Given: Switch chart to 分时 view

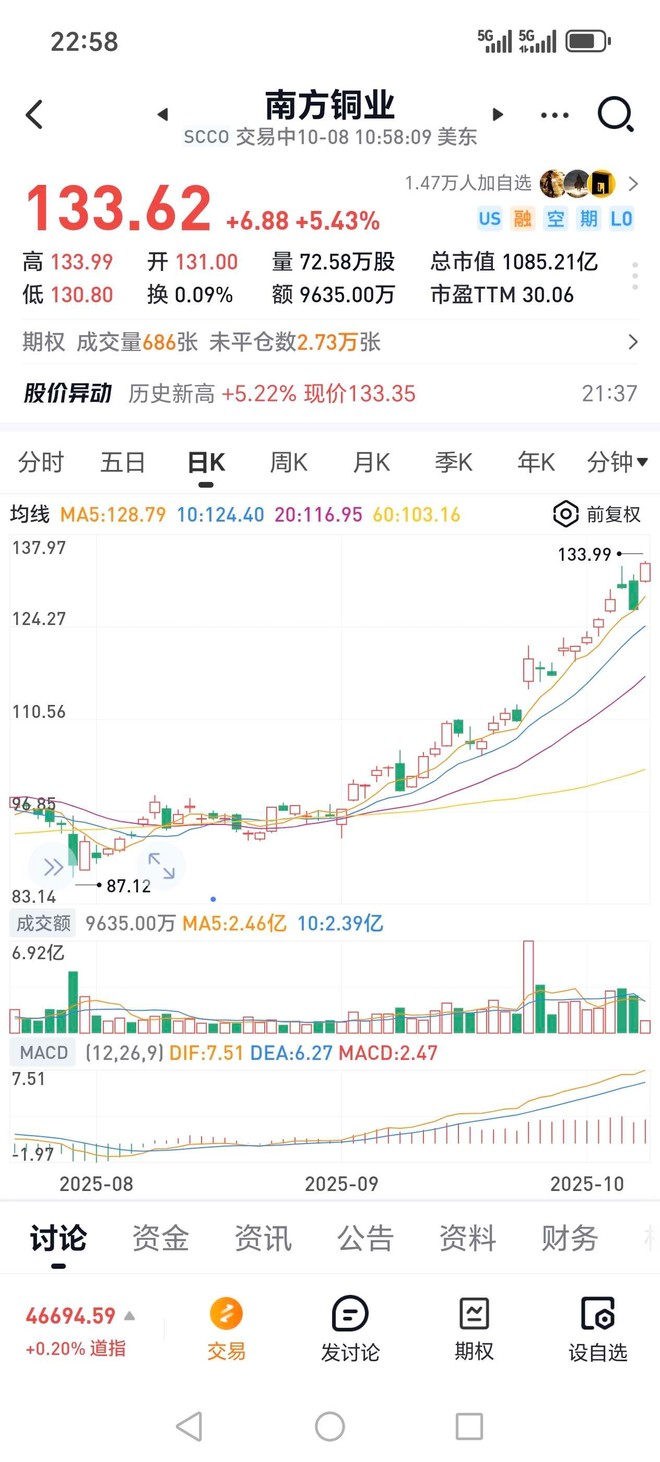Looking at the screenshot, I should click(x=41, y=462).
